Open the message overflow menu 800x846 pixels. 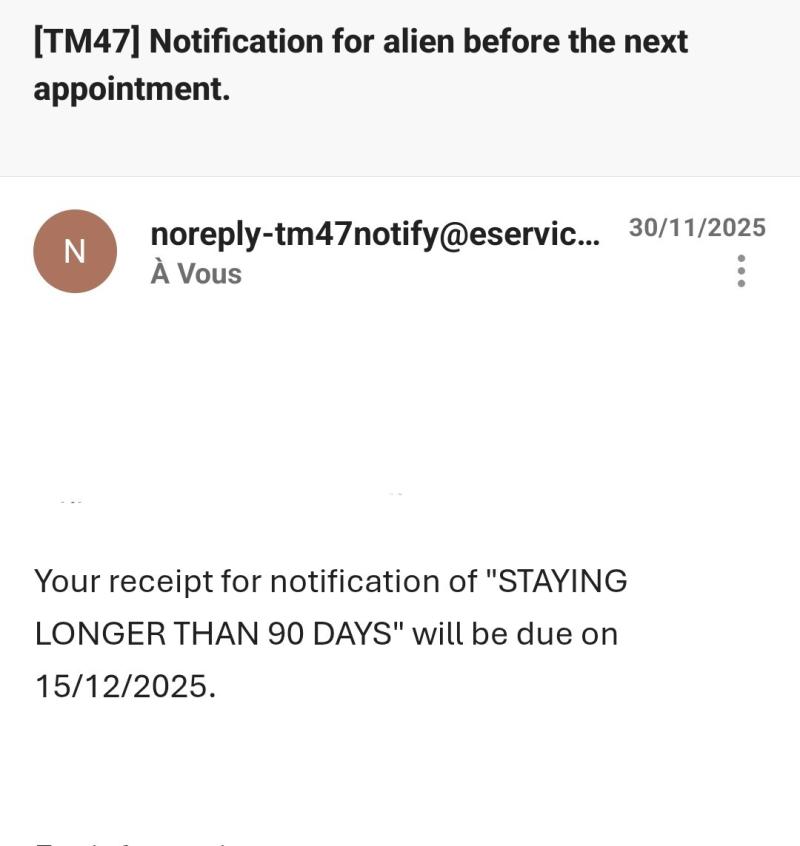(741, 271)
